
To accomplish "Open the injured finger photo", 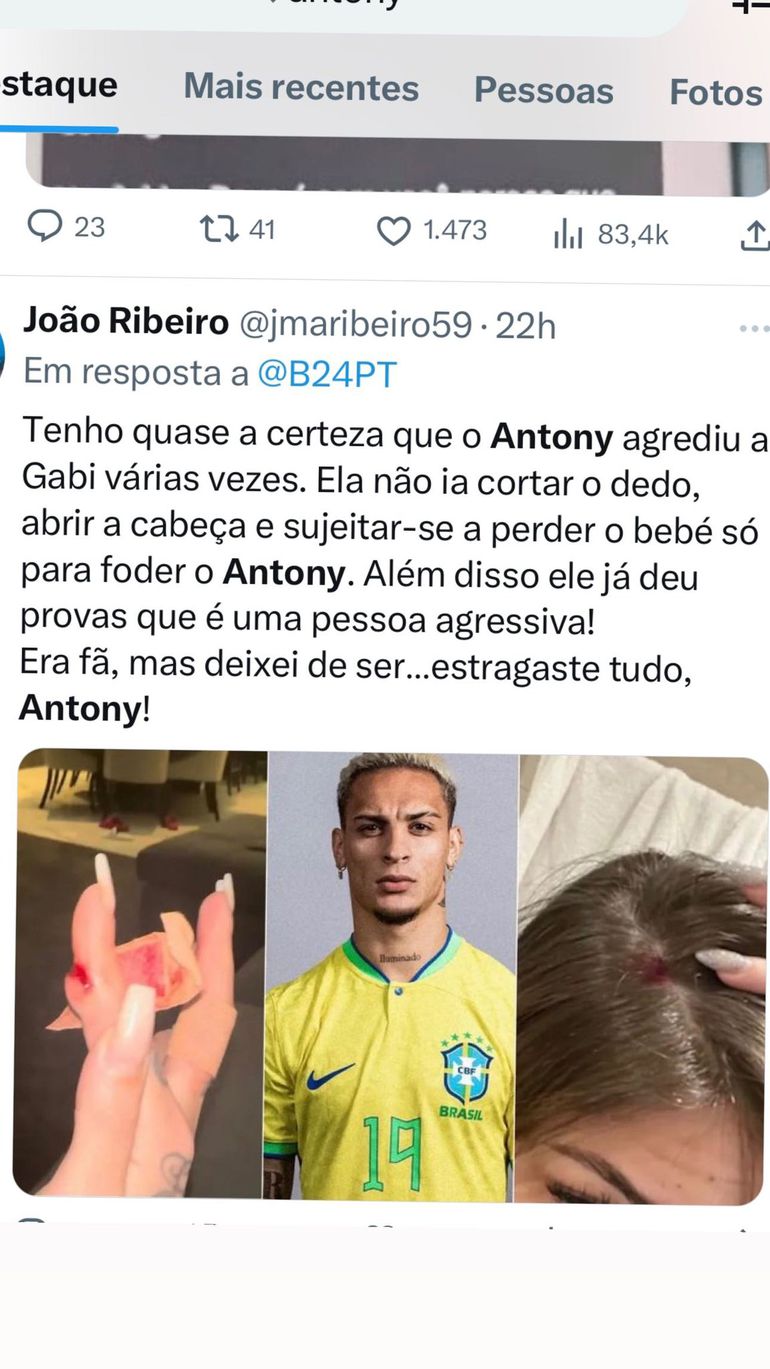I will (x=140, y=973).
